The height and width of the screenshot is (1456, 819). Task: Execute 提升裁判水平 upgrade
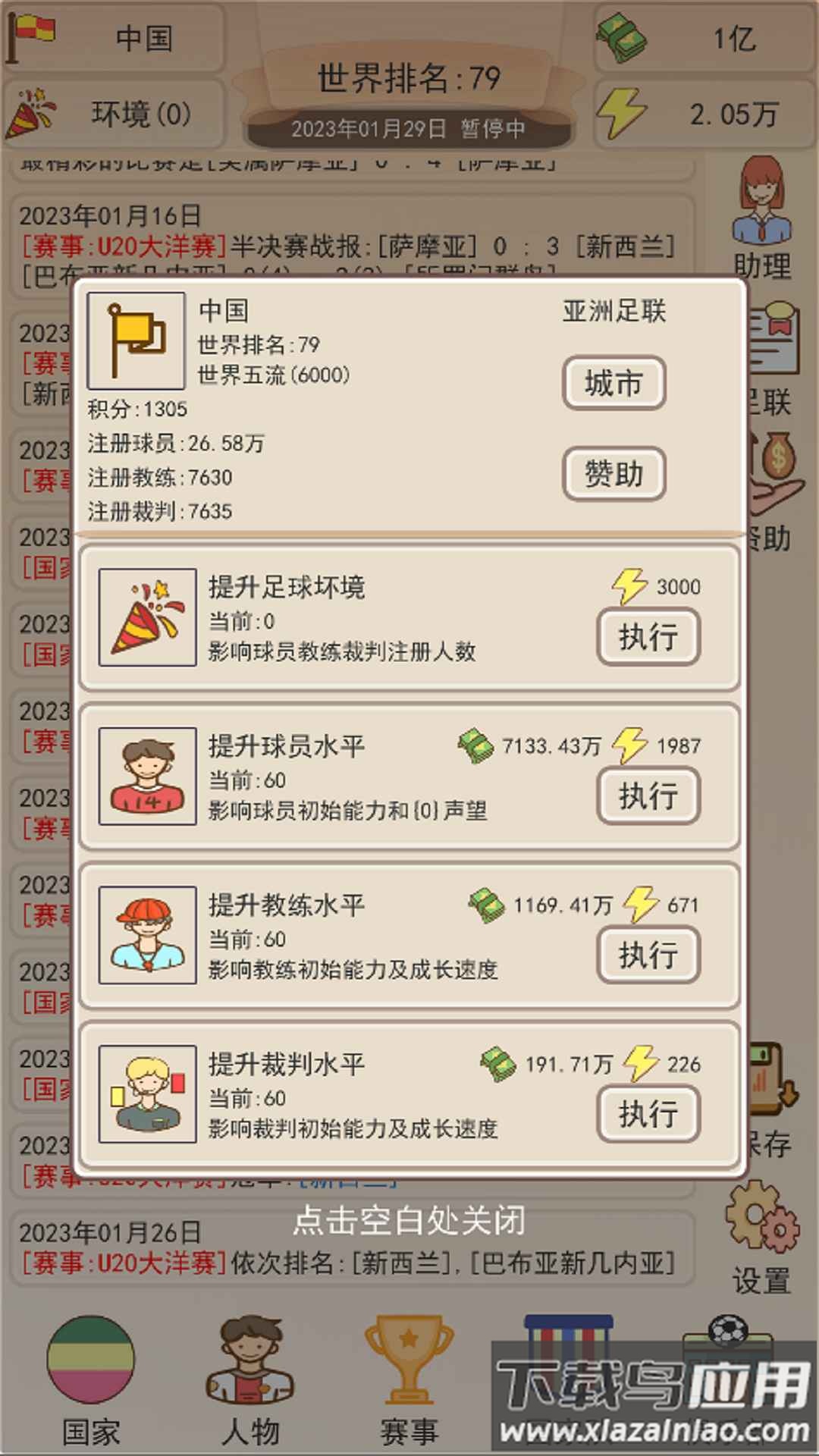coord(648,1114)
